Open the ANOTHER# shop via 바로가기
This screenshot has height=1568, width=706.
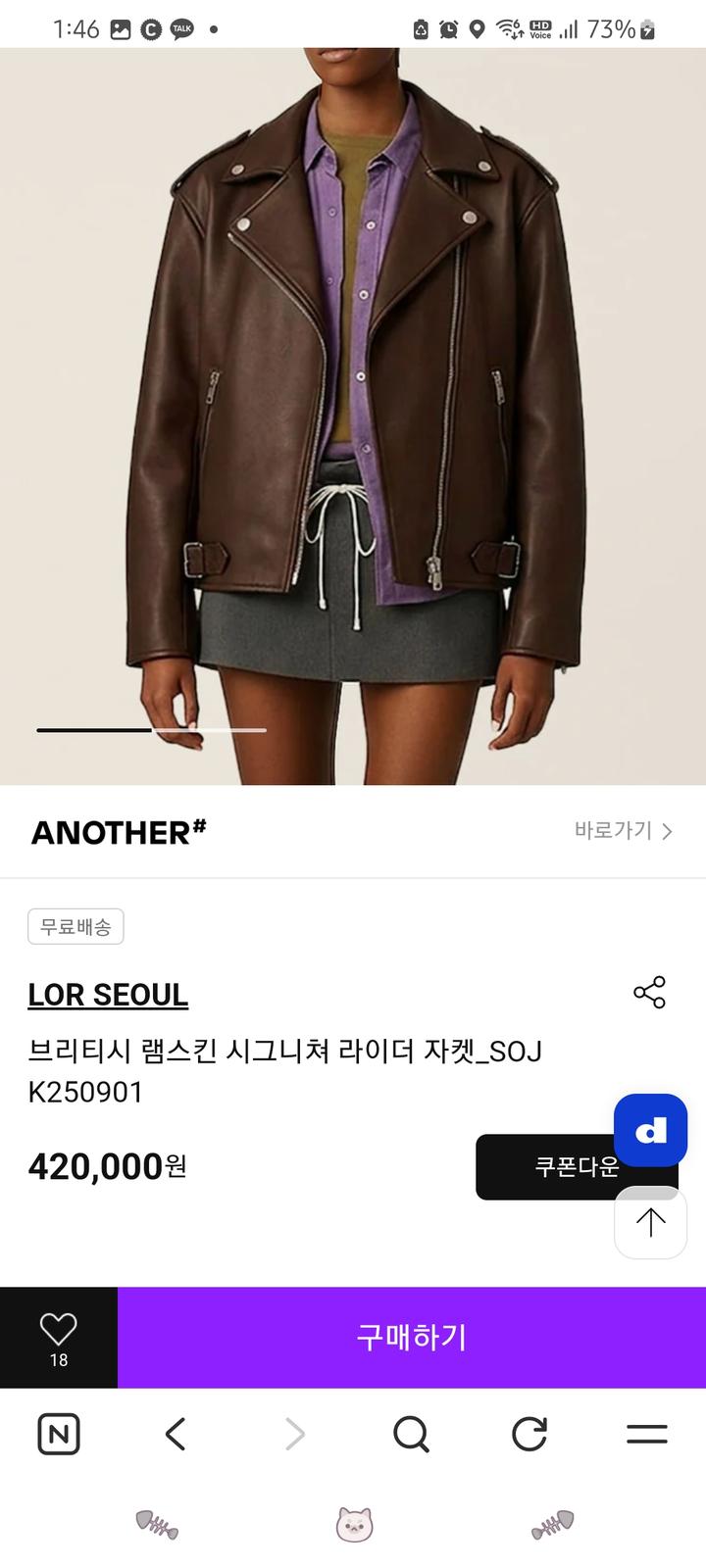tap(624, 831)
